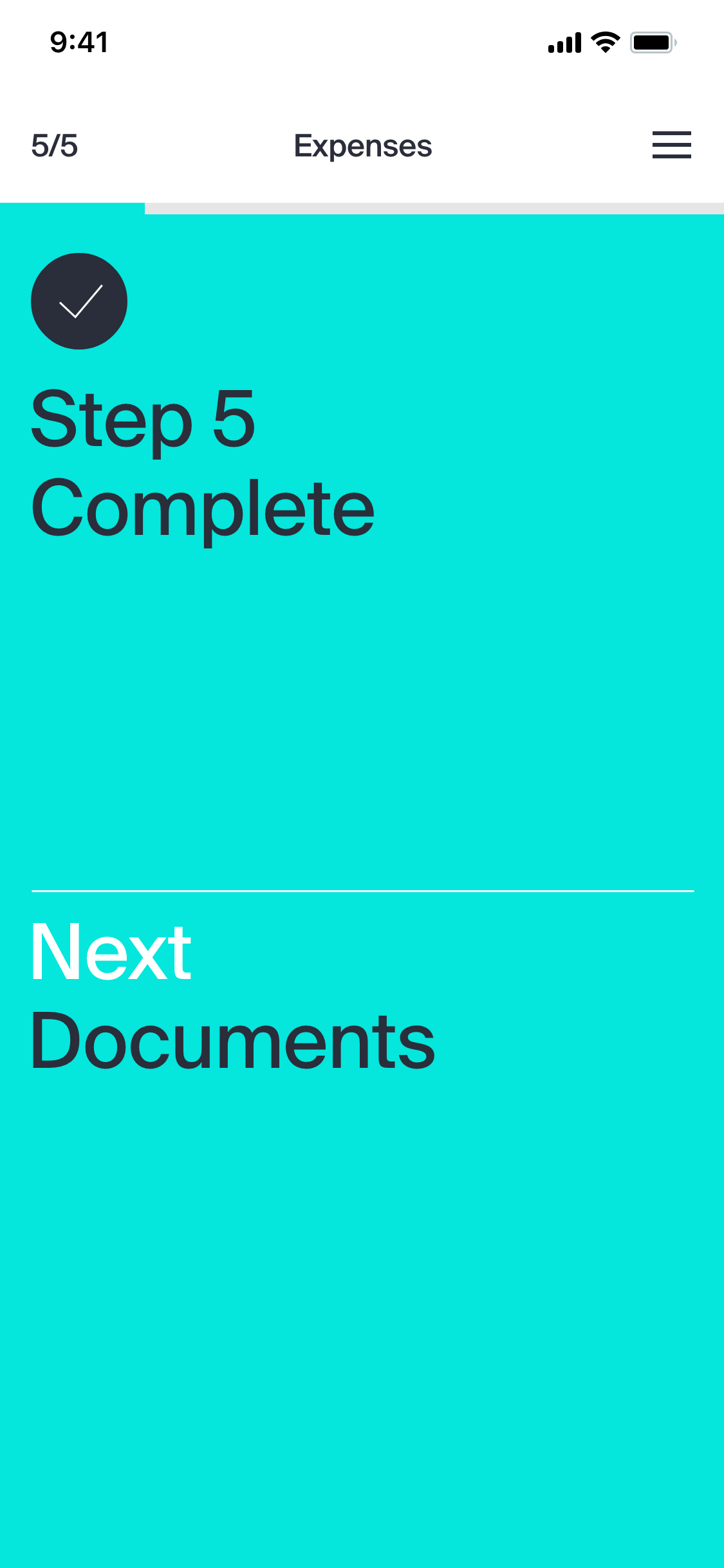This screenshot has height=1568, width=724.
Task: Continue to Next Documents step
Action: tap(233, 996)
